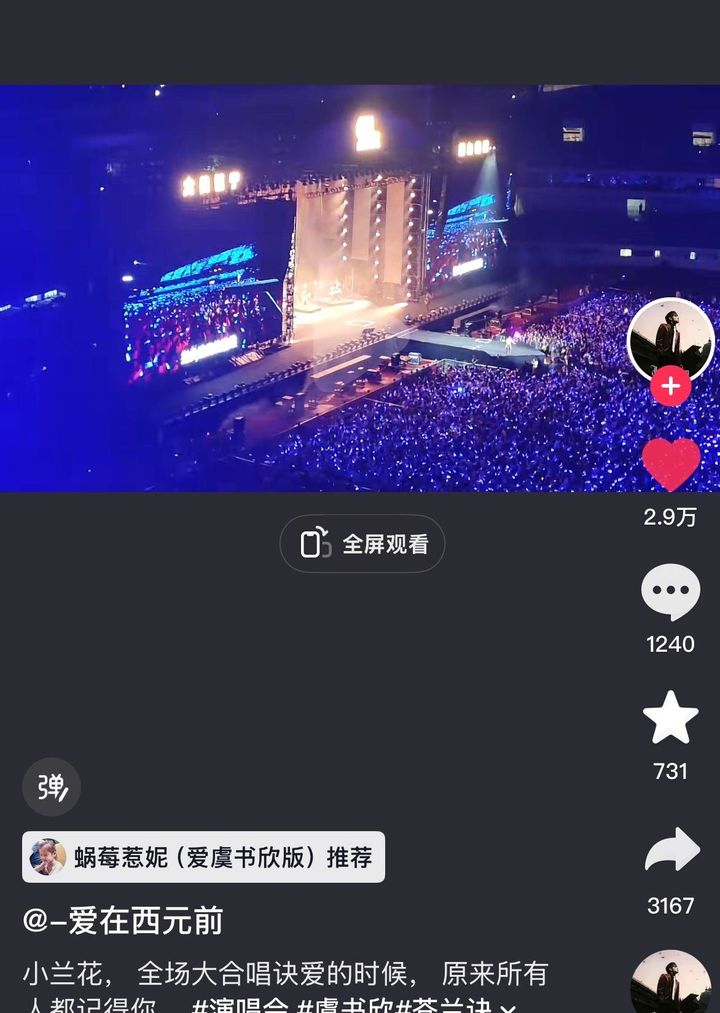Open the spinning music disc
Image resolution: width=720 pixels, height=1013 pixels.
pyautogui.click(x=670, y=985)
